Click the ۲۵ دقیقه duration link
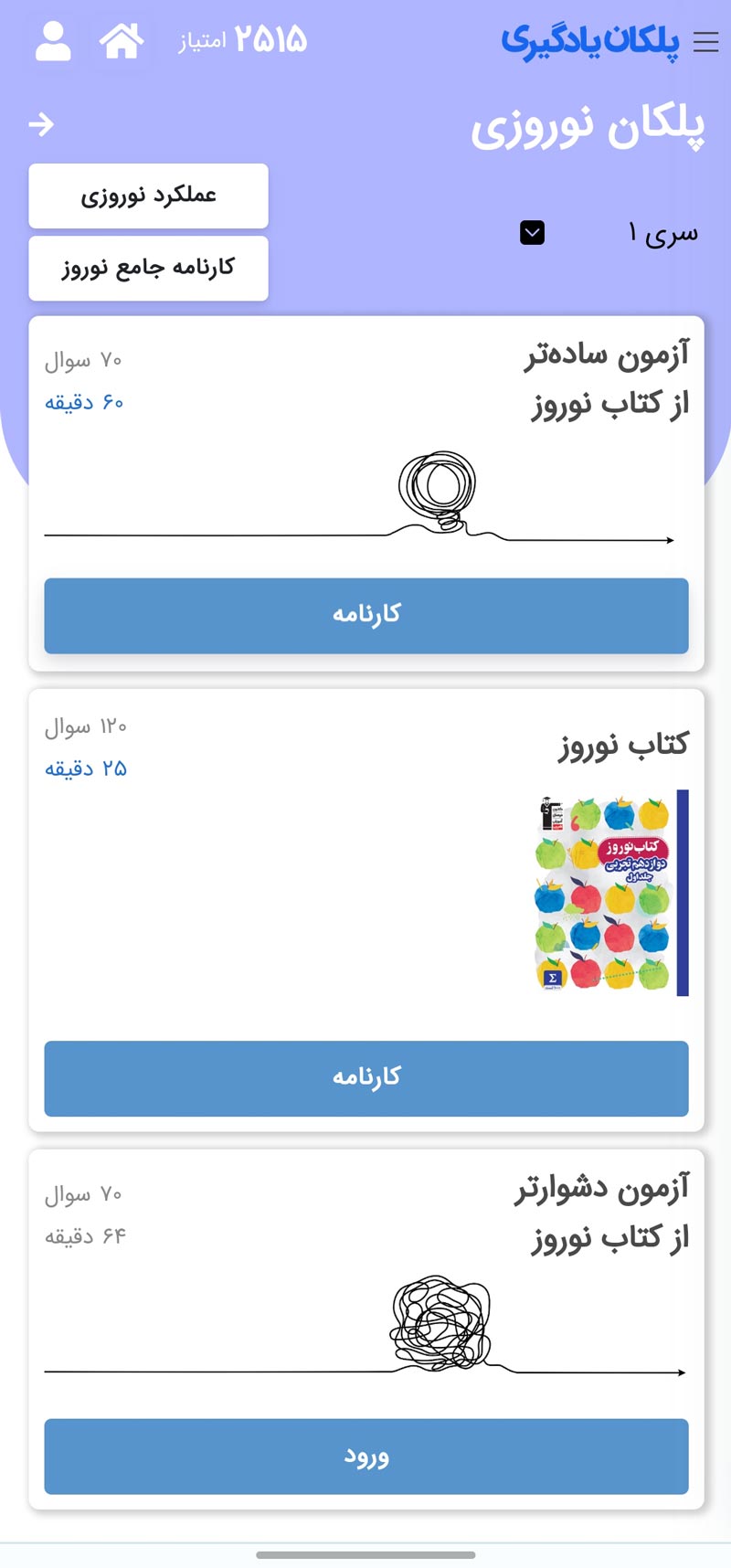This screenshot has height=1568, width=731. click(86, 768)
